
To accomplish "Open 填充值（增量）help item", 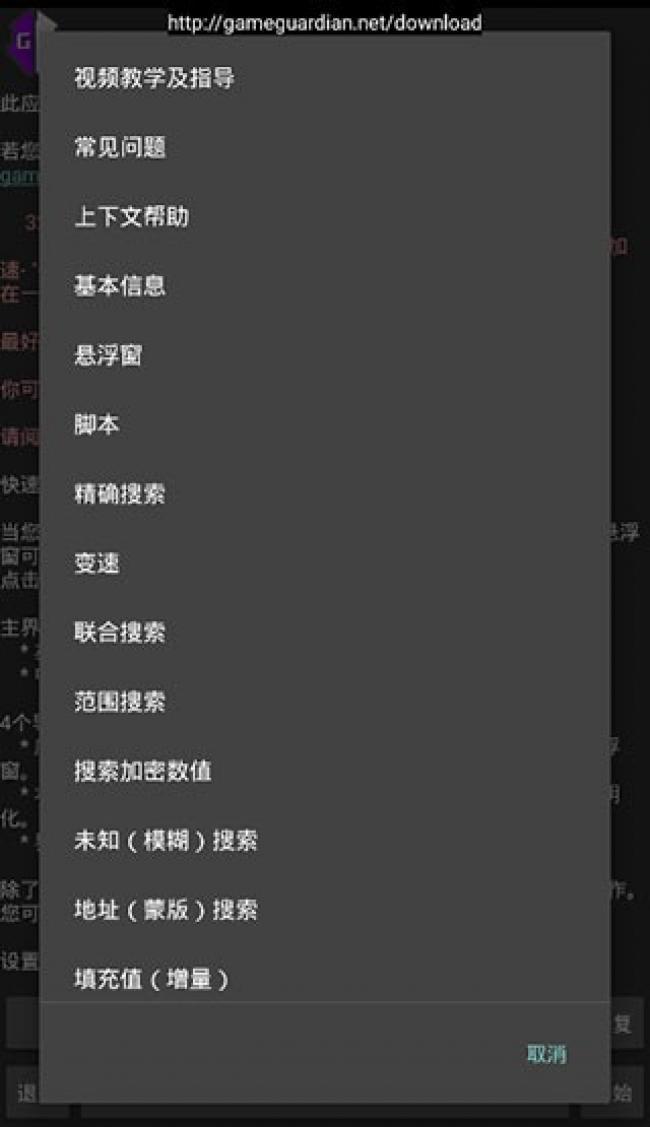I will 152,978.
